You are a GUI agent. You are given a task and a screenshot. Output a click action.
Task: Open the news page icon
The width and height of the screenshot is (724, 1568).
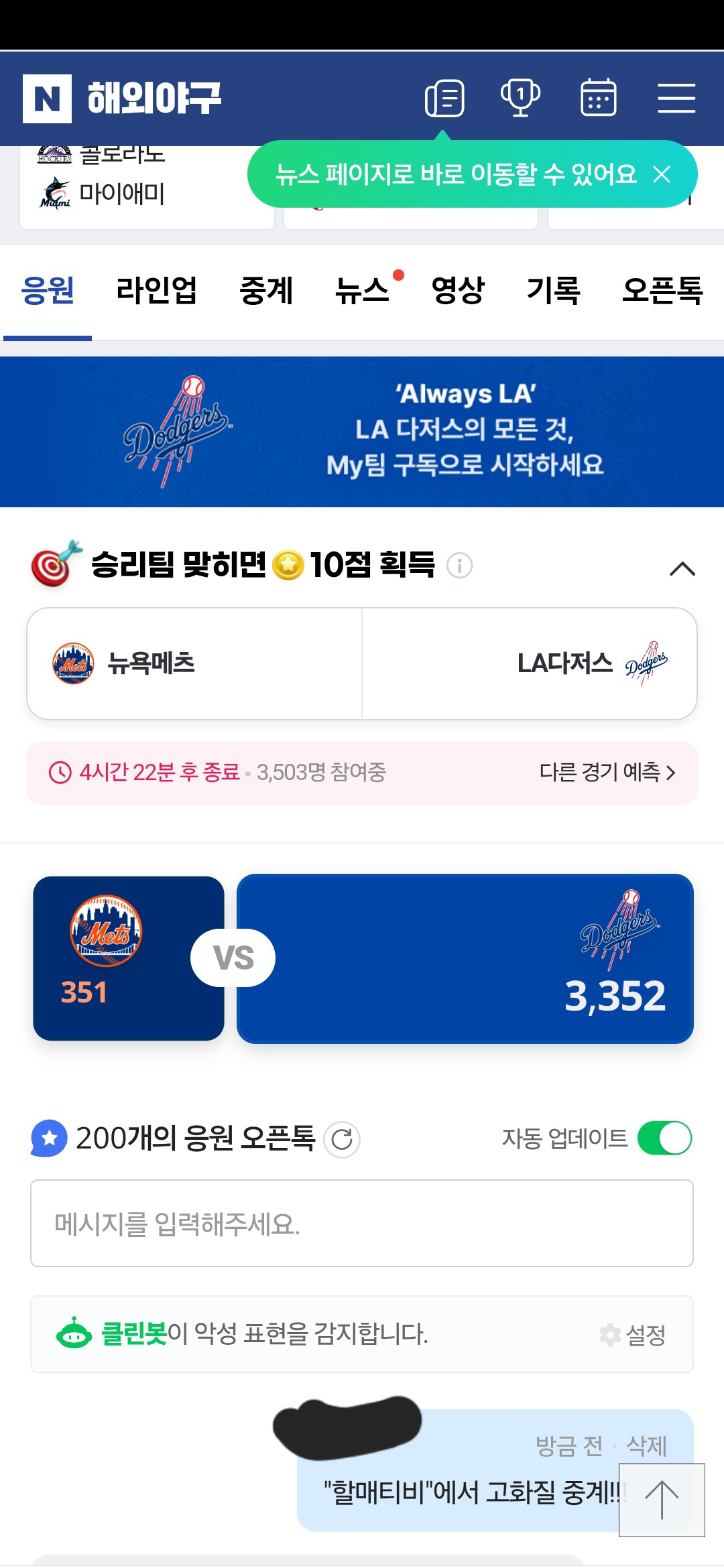coord(444,99)
